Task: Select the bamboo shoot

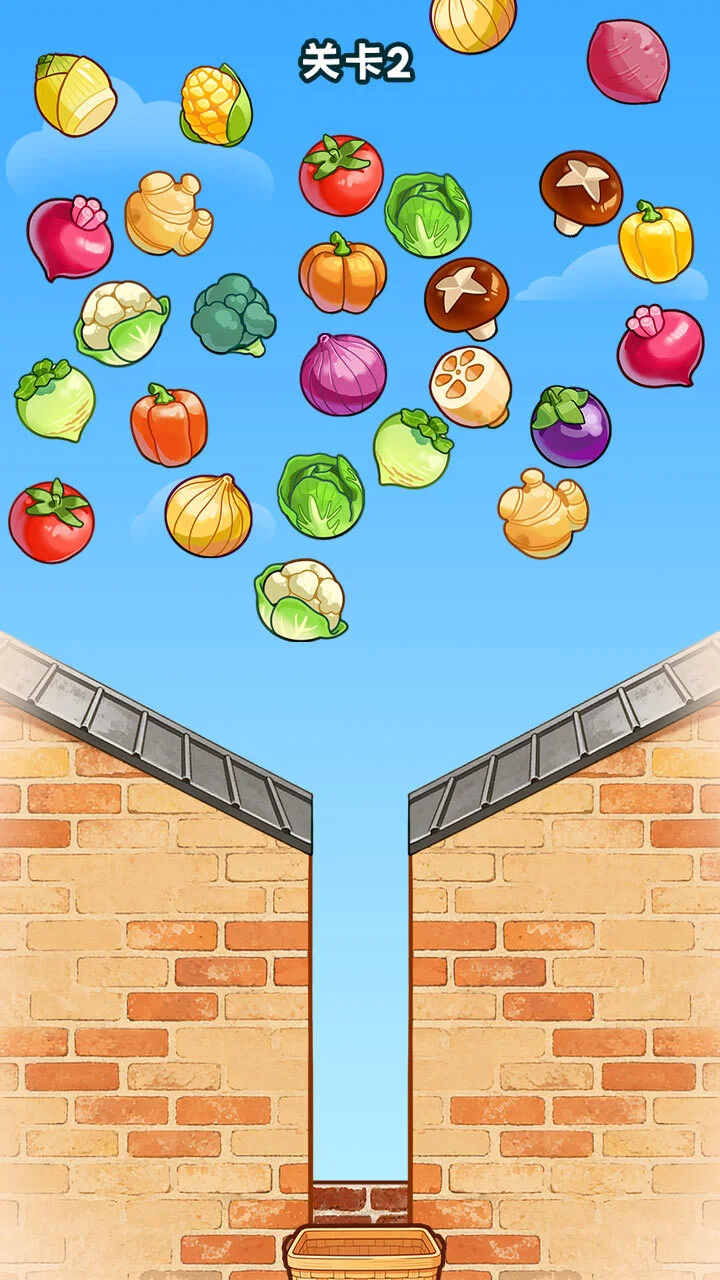Action: (x=75, y=95)
